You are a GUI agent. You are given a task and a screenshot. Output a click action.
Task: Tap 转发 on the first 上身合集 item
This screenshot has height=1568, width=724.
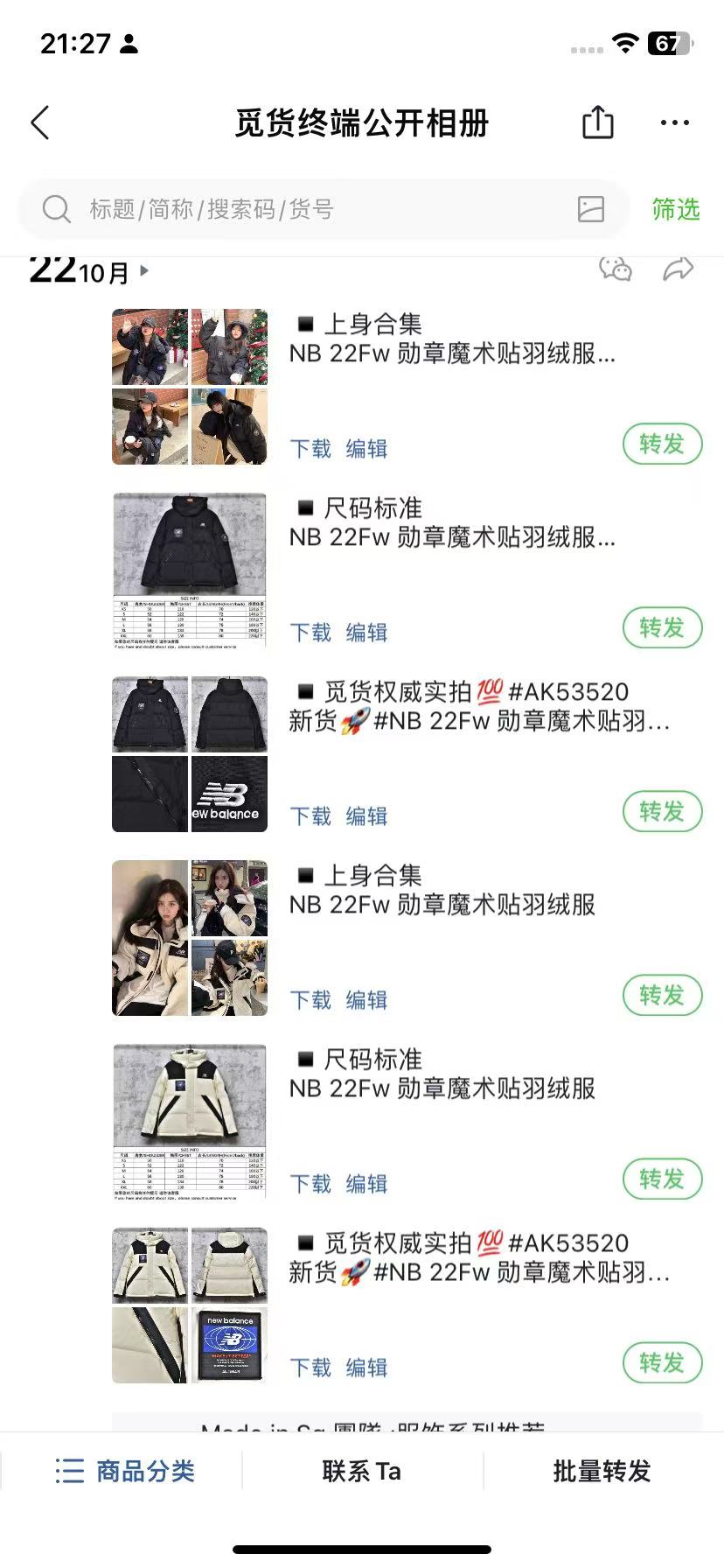(662, 444)
